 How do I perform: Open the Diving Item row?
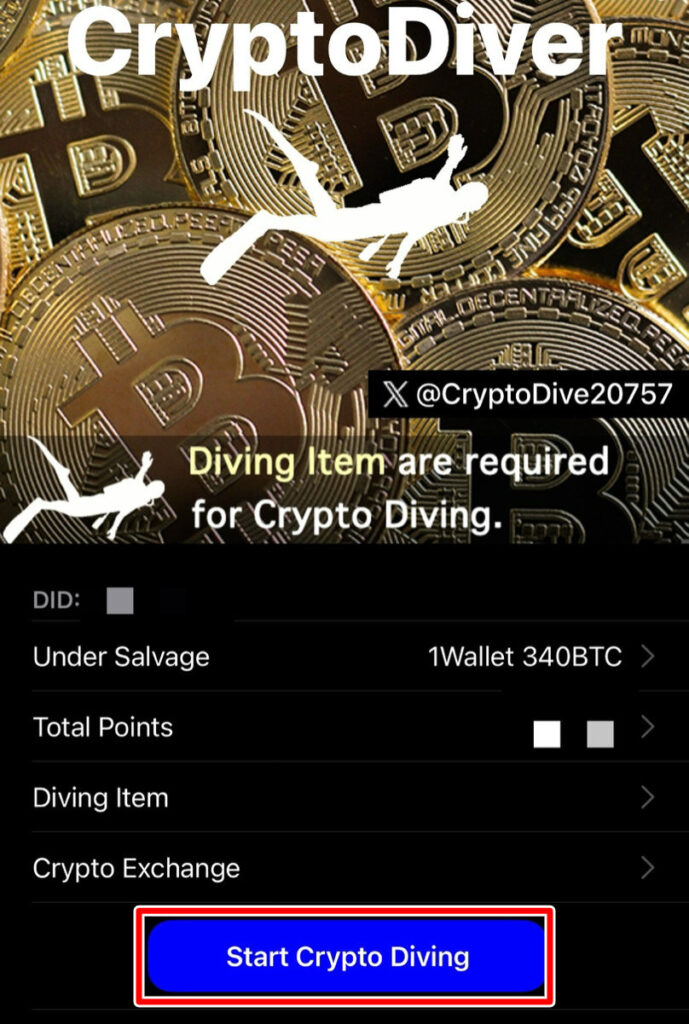(x=344, y=798)
